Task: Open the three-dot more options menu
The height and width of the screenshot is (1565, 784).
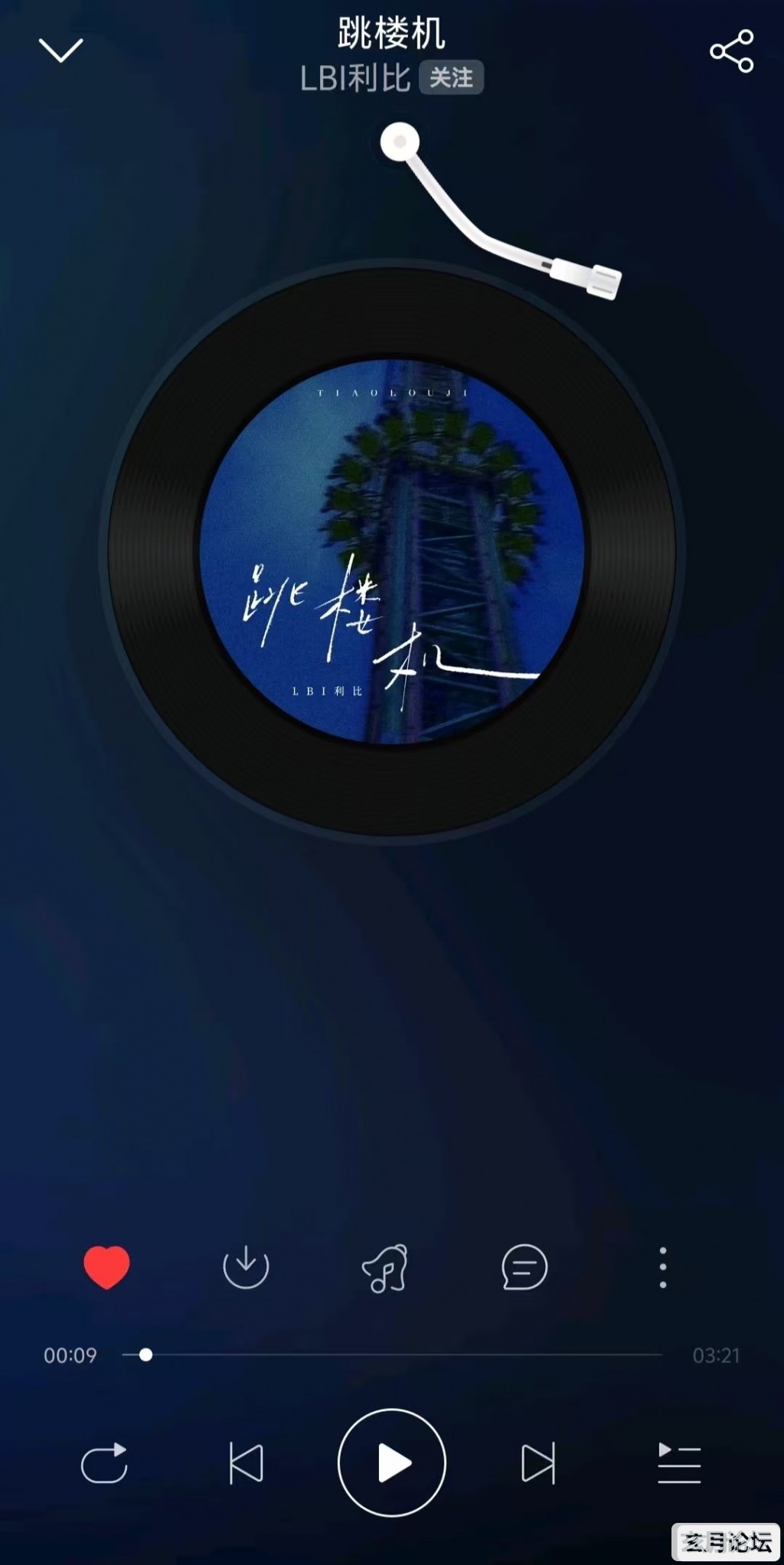Action: 663,1267
